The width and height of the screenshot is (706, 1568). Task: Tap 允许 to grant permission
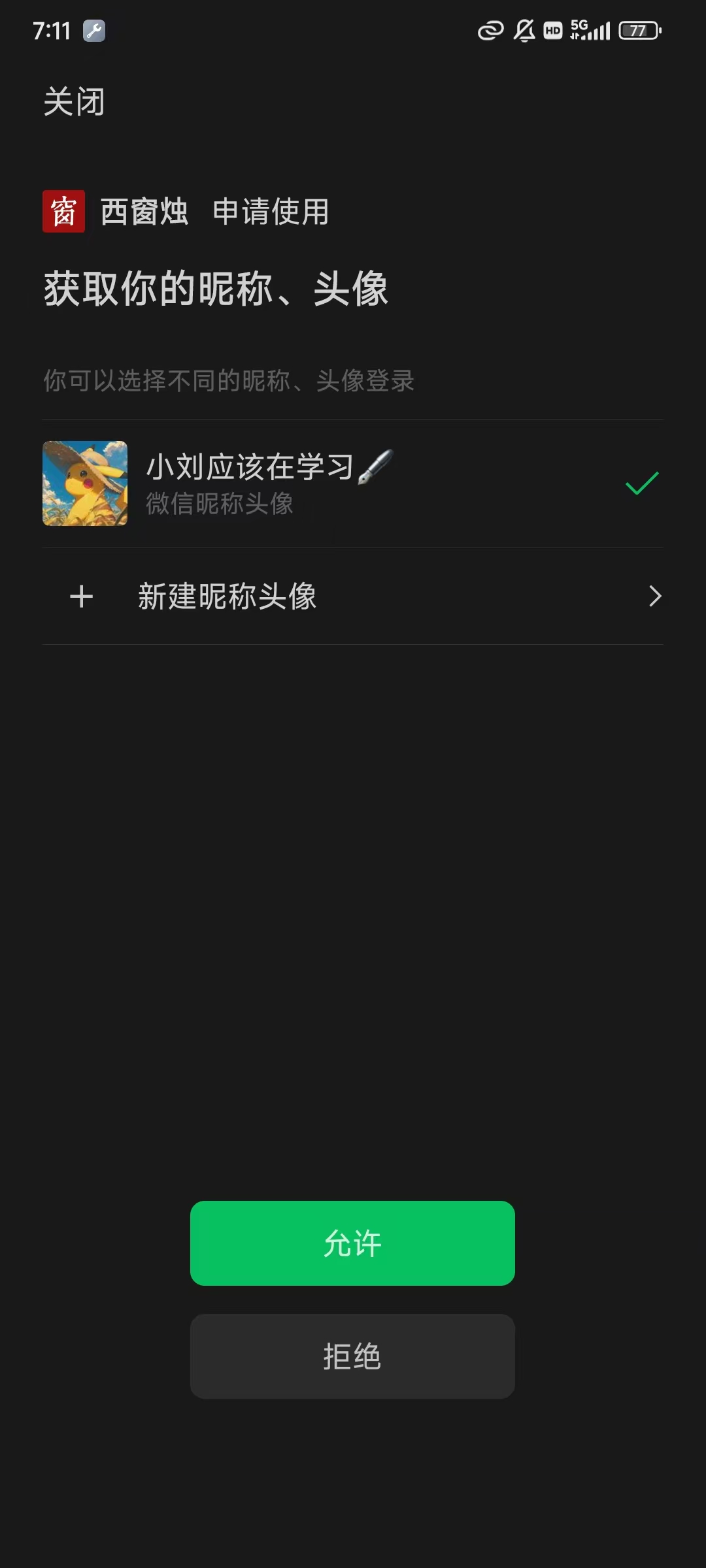pos(352,1243)
